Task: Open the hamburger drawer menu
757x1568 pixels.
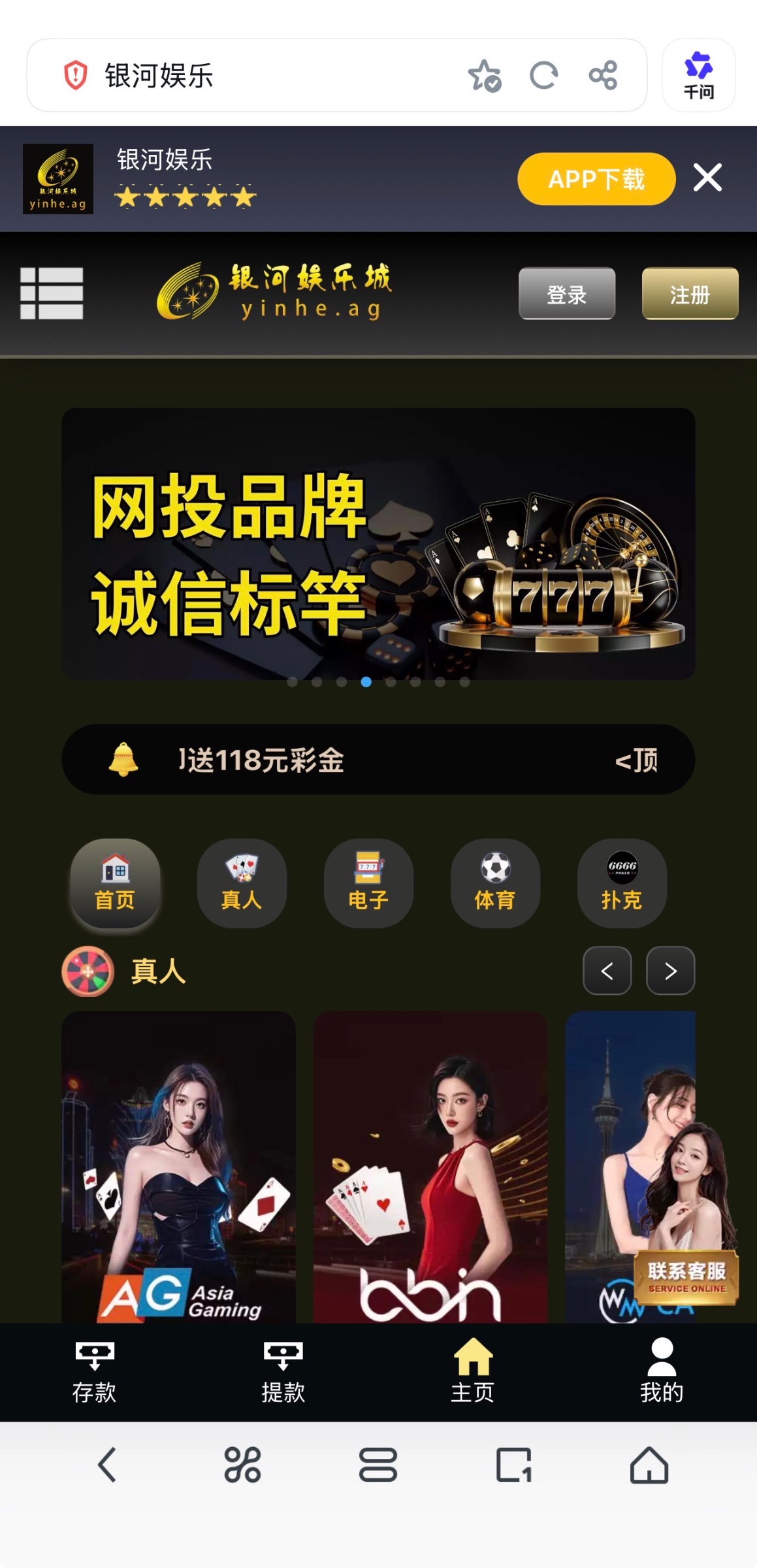Action: (52, 293)
